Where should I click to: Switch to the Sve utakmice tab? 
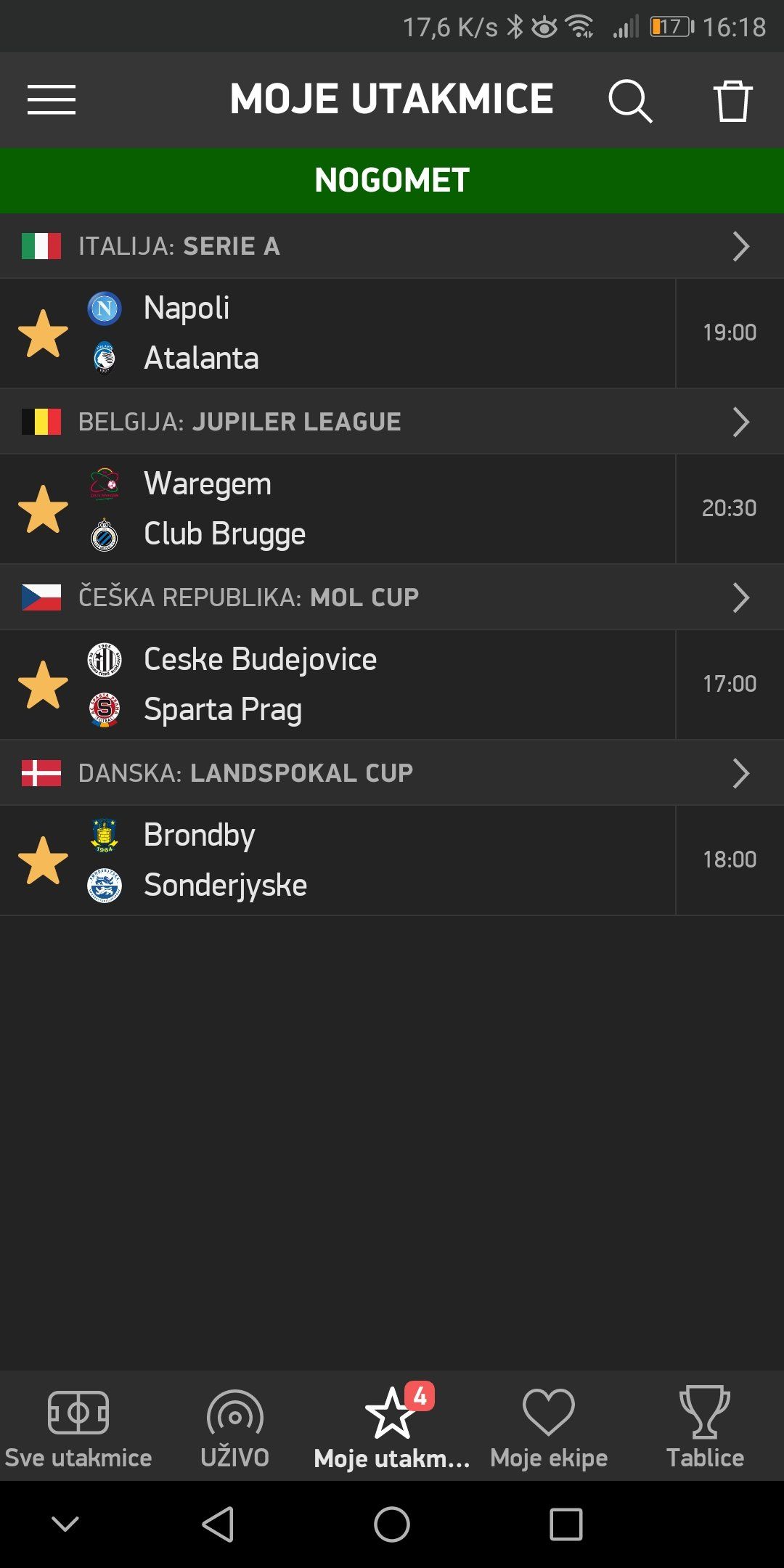(78, 1426)
